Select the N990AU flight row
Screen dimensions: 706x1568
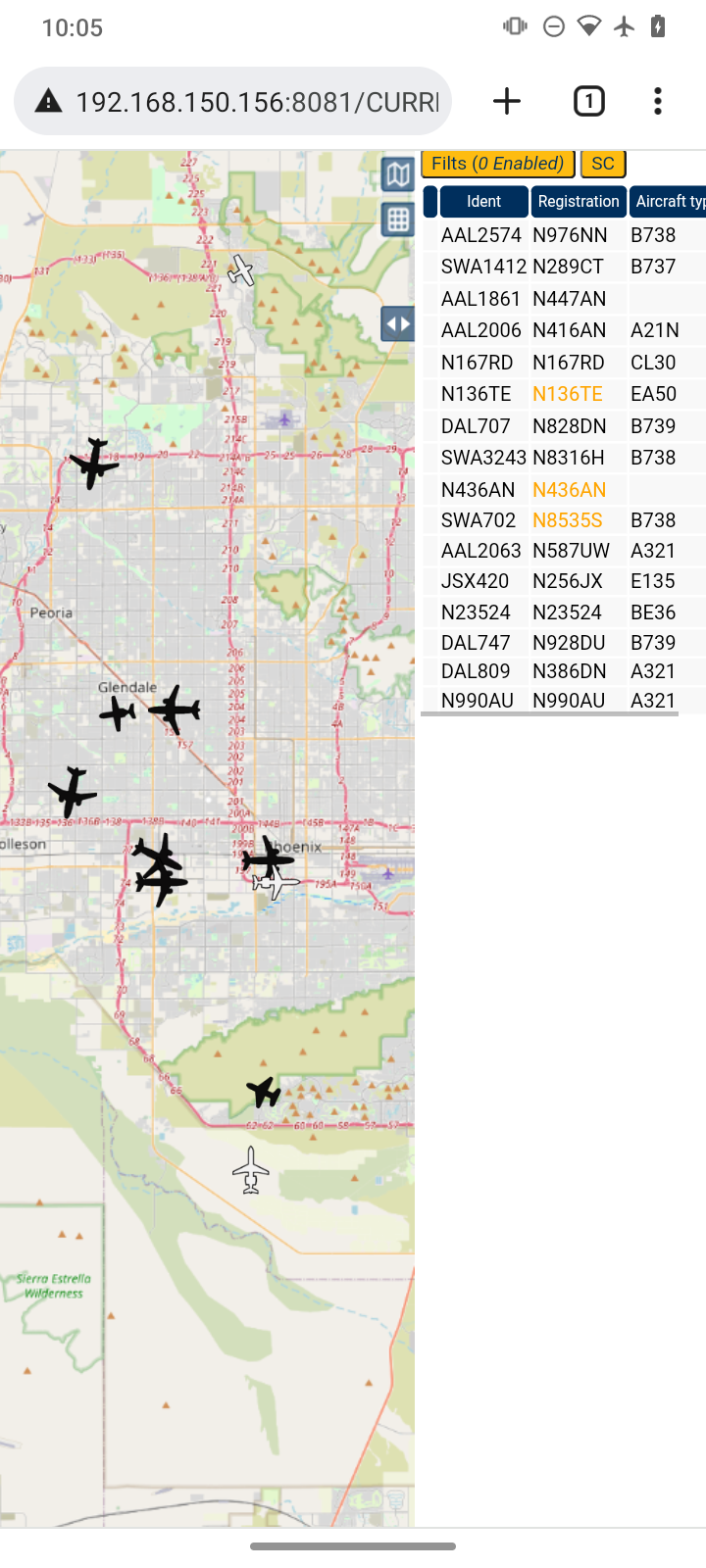click(564, 700)
